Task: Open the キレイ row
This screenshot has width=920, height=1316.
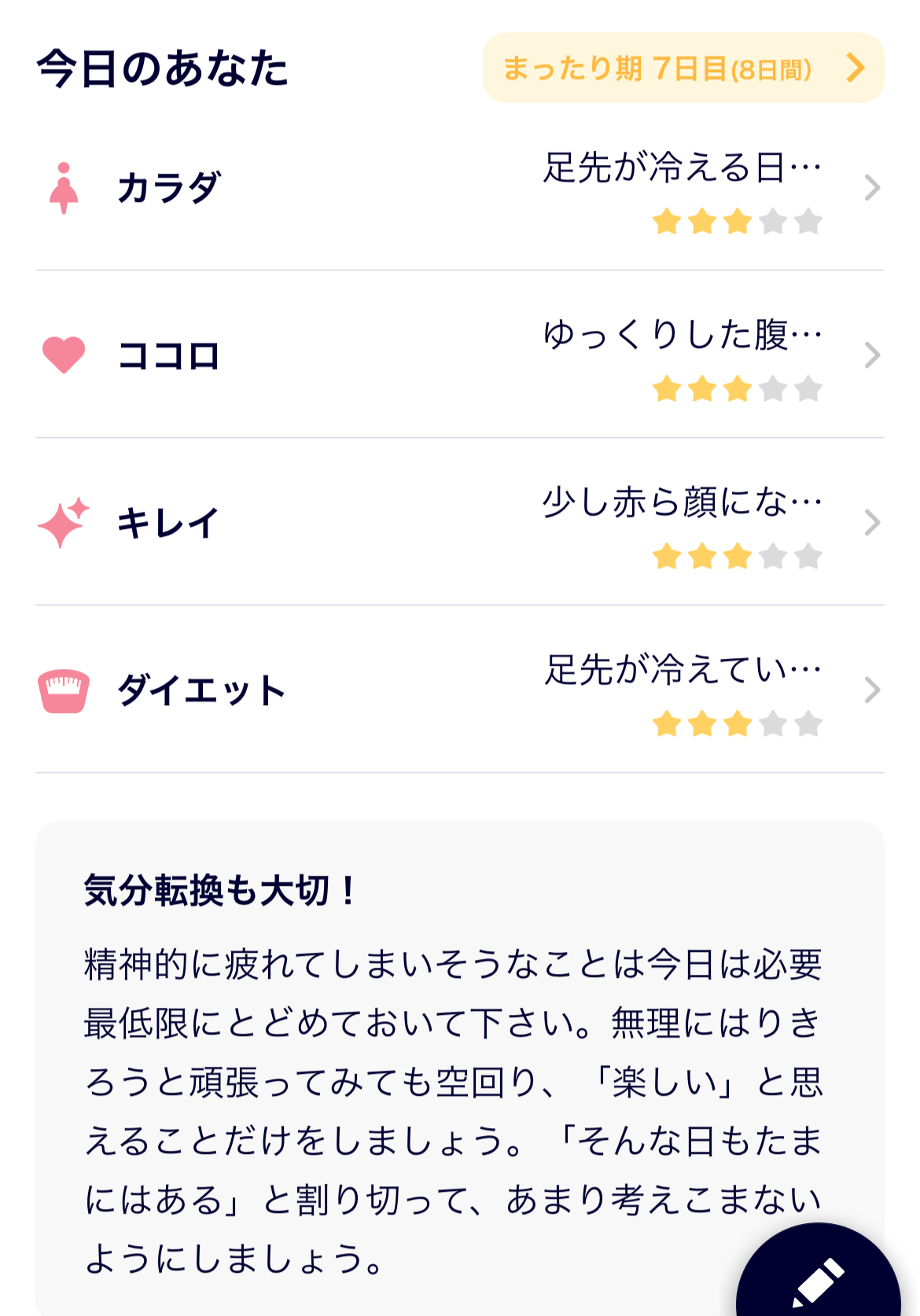Action: [x=460, y=523]
